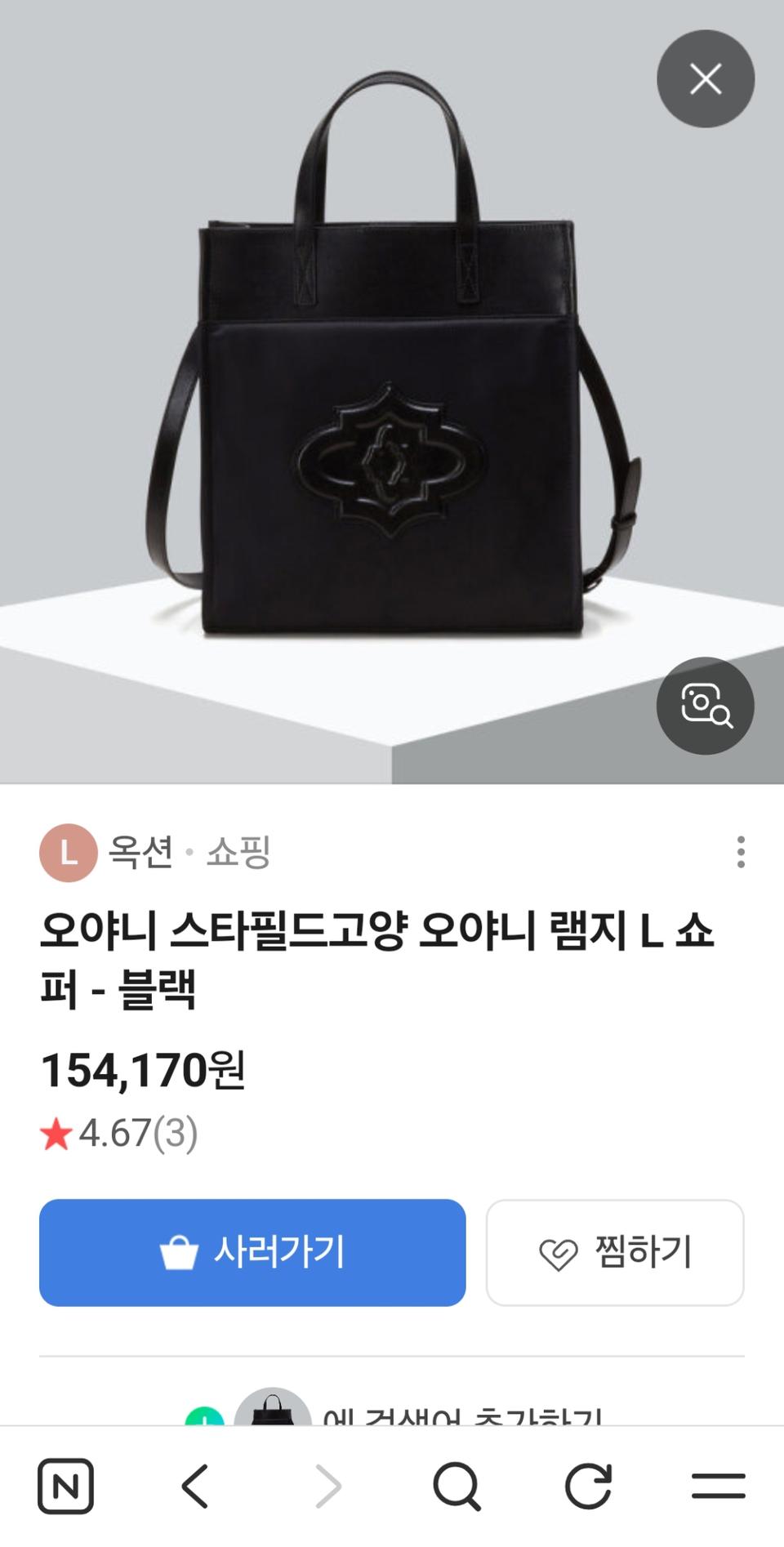Screen dimensions: 784x1547
Task: Open the image search lens on product photo
Action: pyautogui.click(x=705, y=706)
